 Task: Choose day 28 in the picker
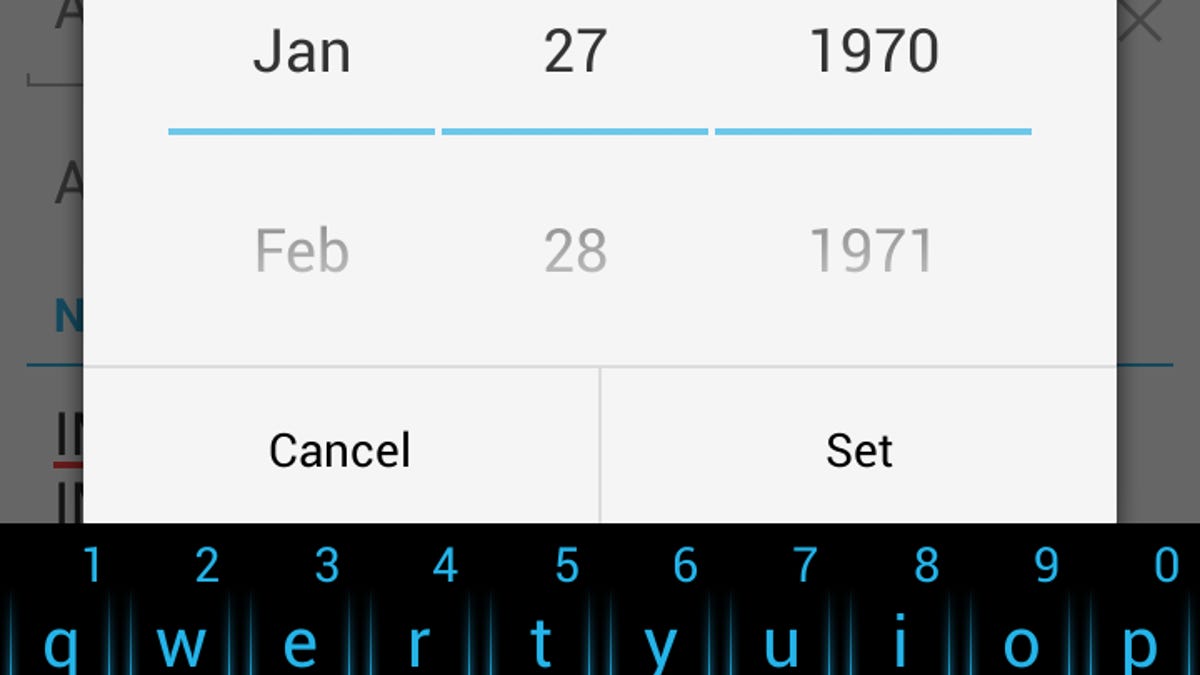click(575, 251)
